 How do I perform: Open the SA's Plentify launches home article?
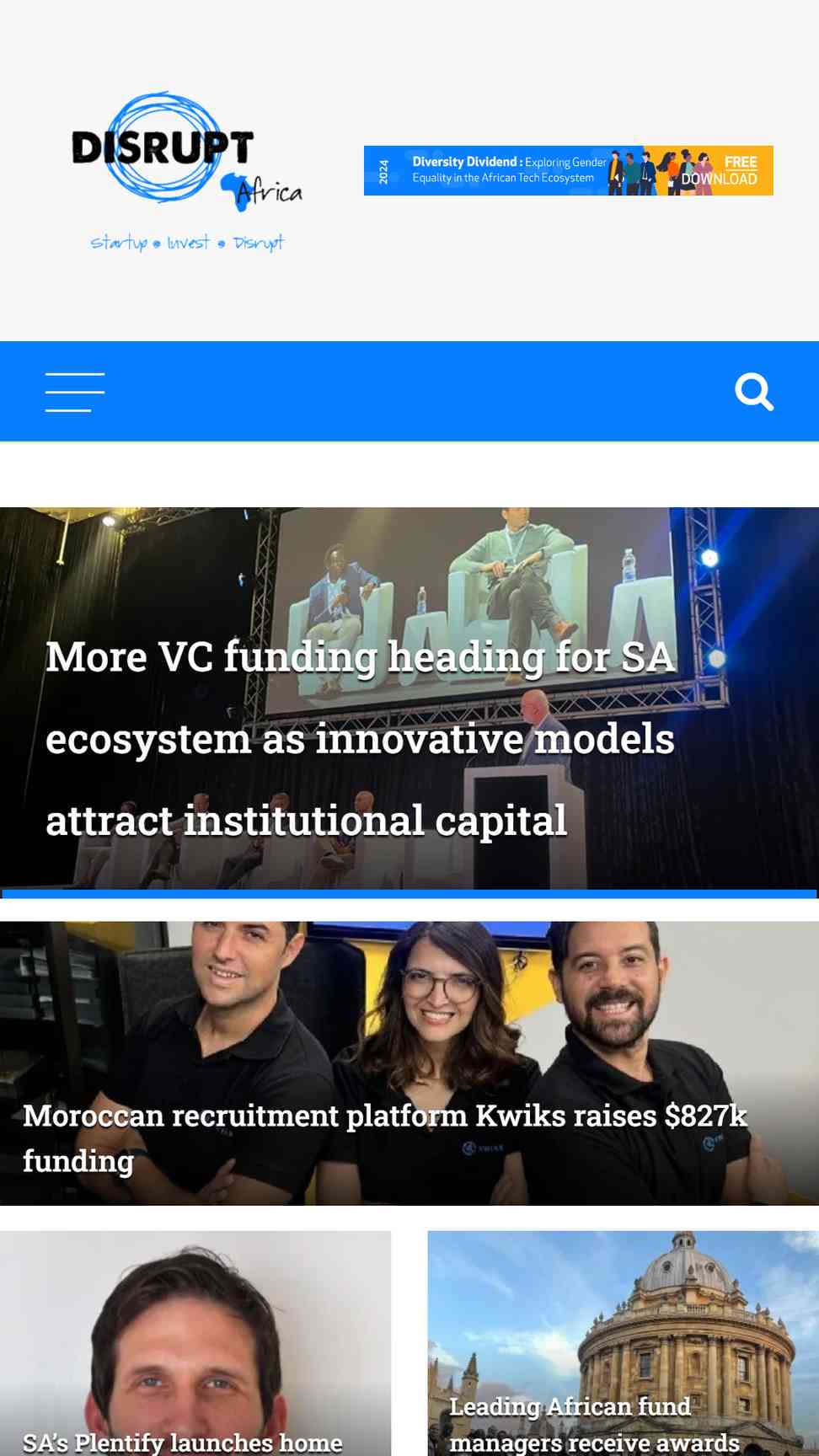(x=183, y=1442)
